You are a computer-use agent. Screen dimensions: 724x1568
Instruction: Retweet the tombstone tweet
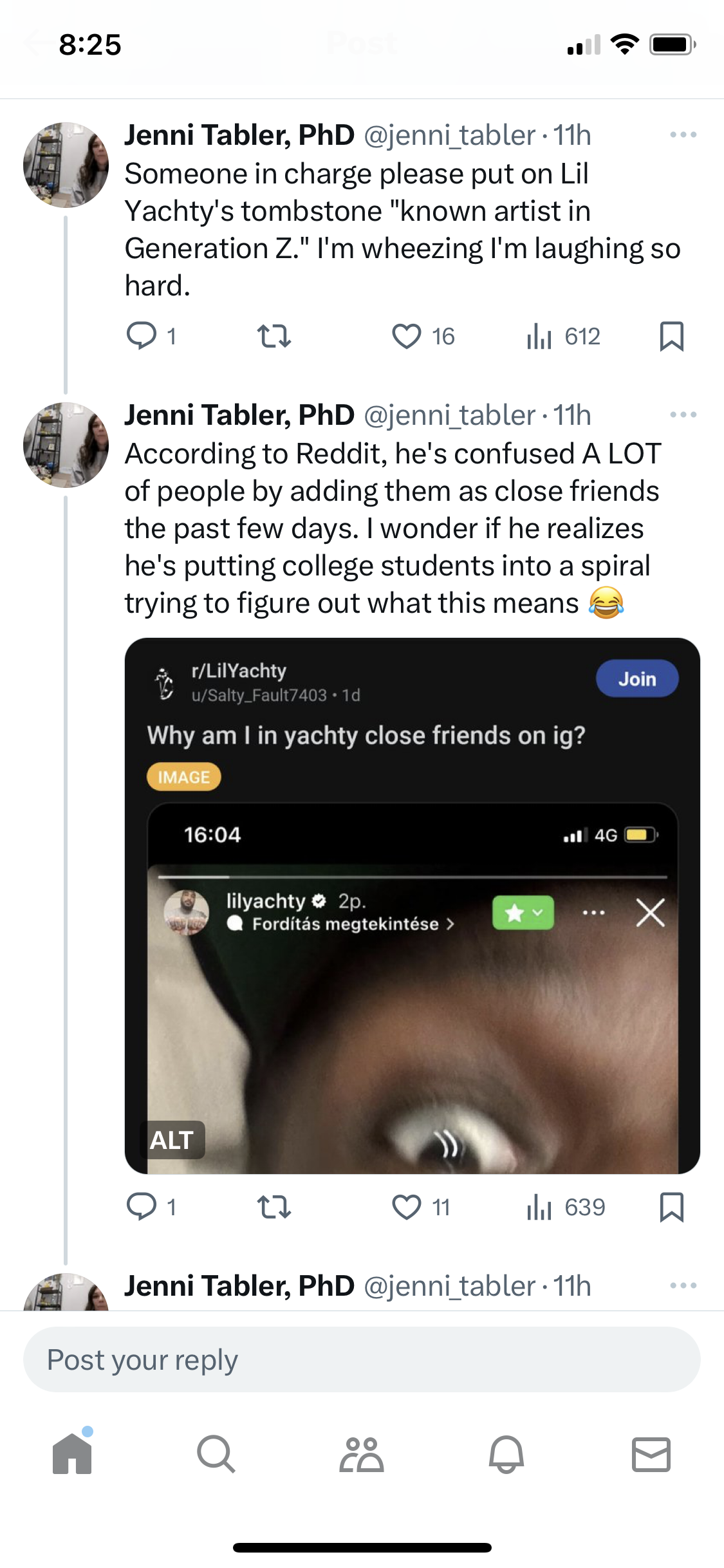point(273,334)
